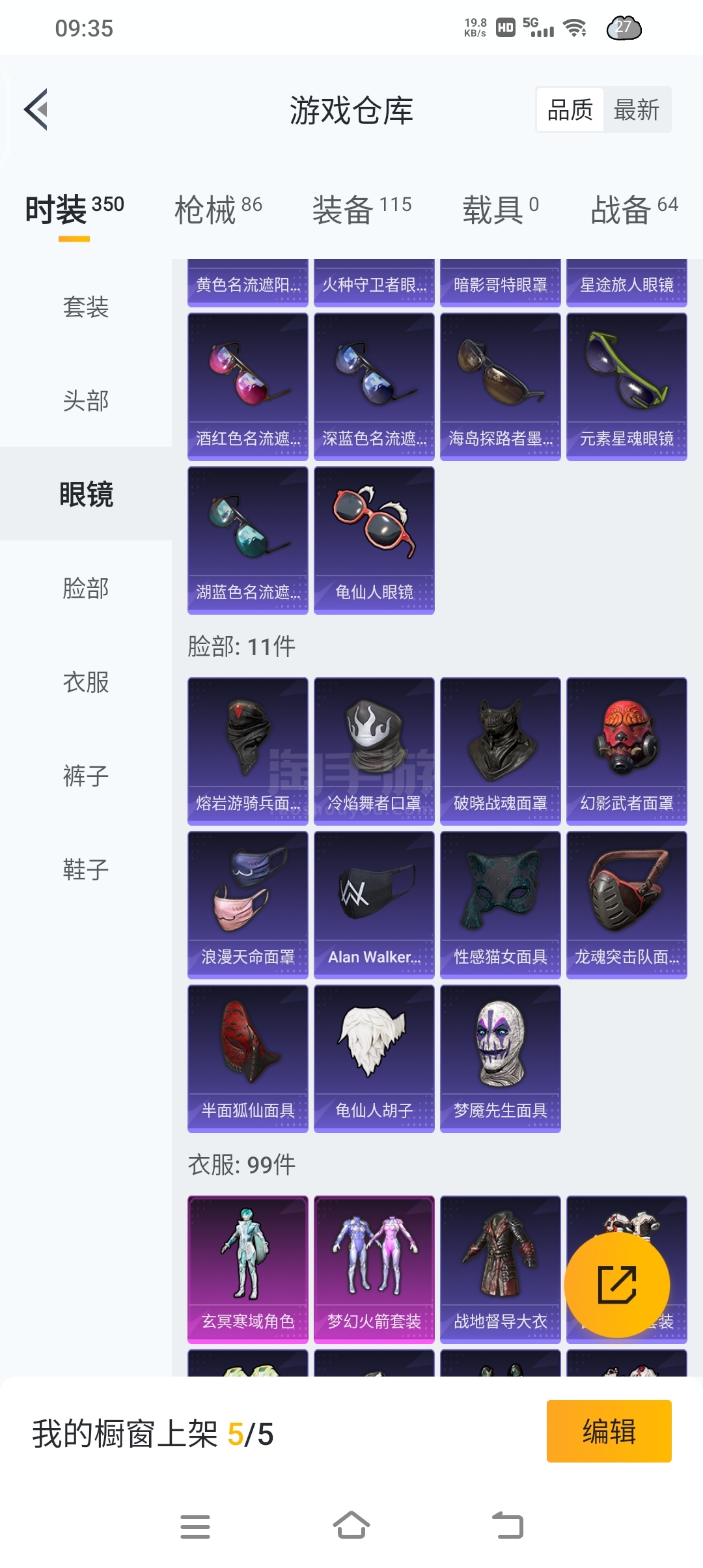Open the 龟仙人眼镜 item
The width and height of the screenshot is (703, 1568).
[x=374, y=540]
